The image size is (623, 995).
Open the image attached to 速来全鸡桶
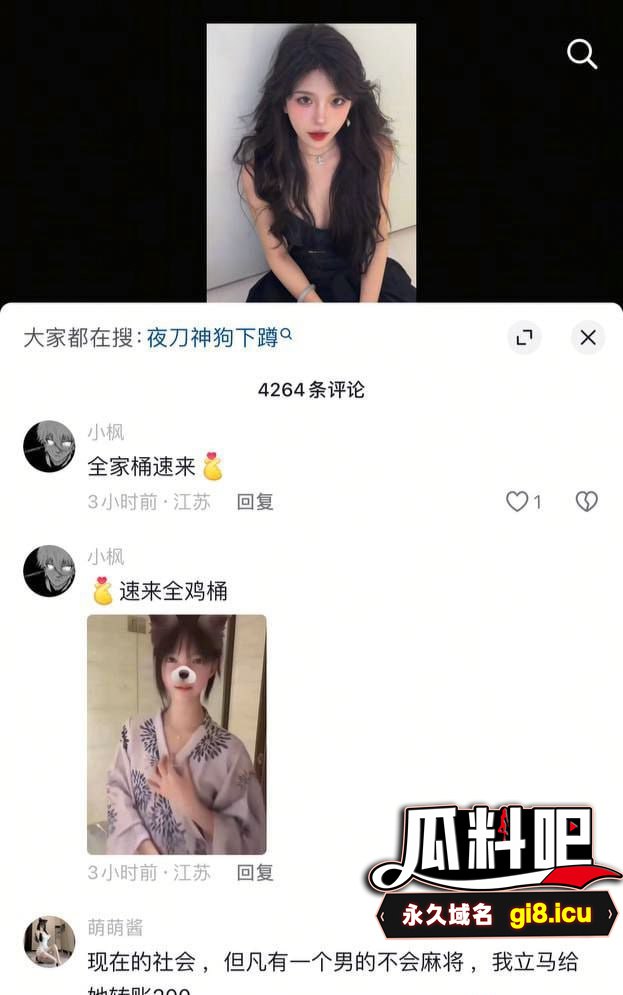tap(177, 734)
